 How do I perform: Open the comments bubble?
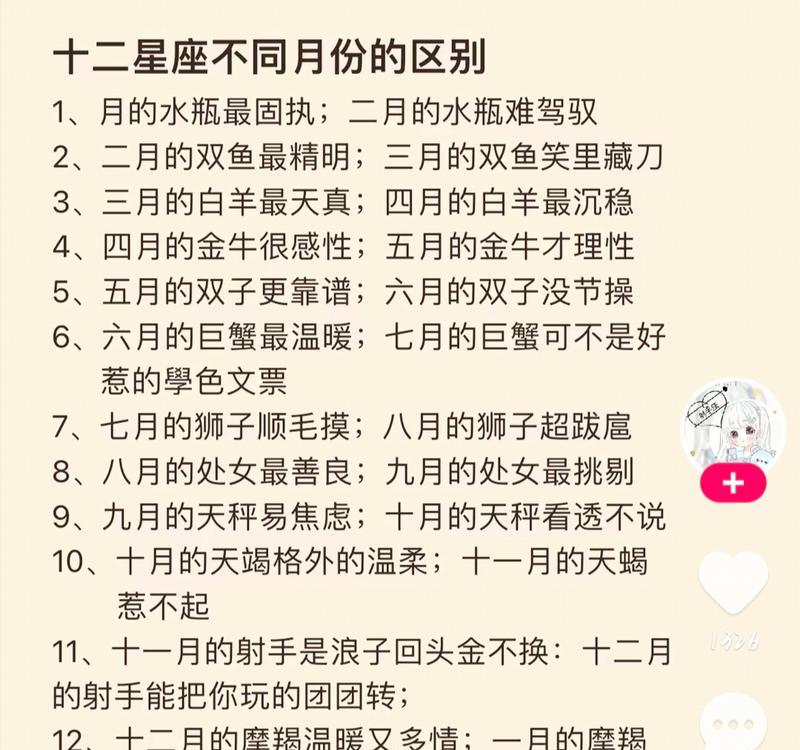(734, 725)
